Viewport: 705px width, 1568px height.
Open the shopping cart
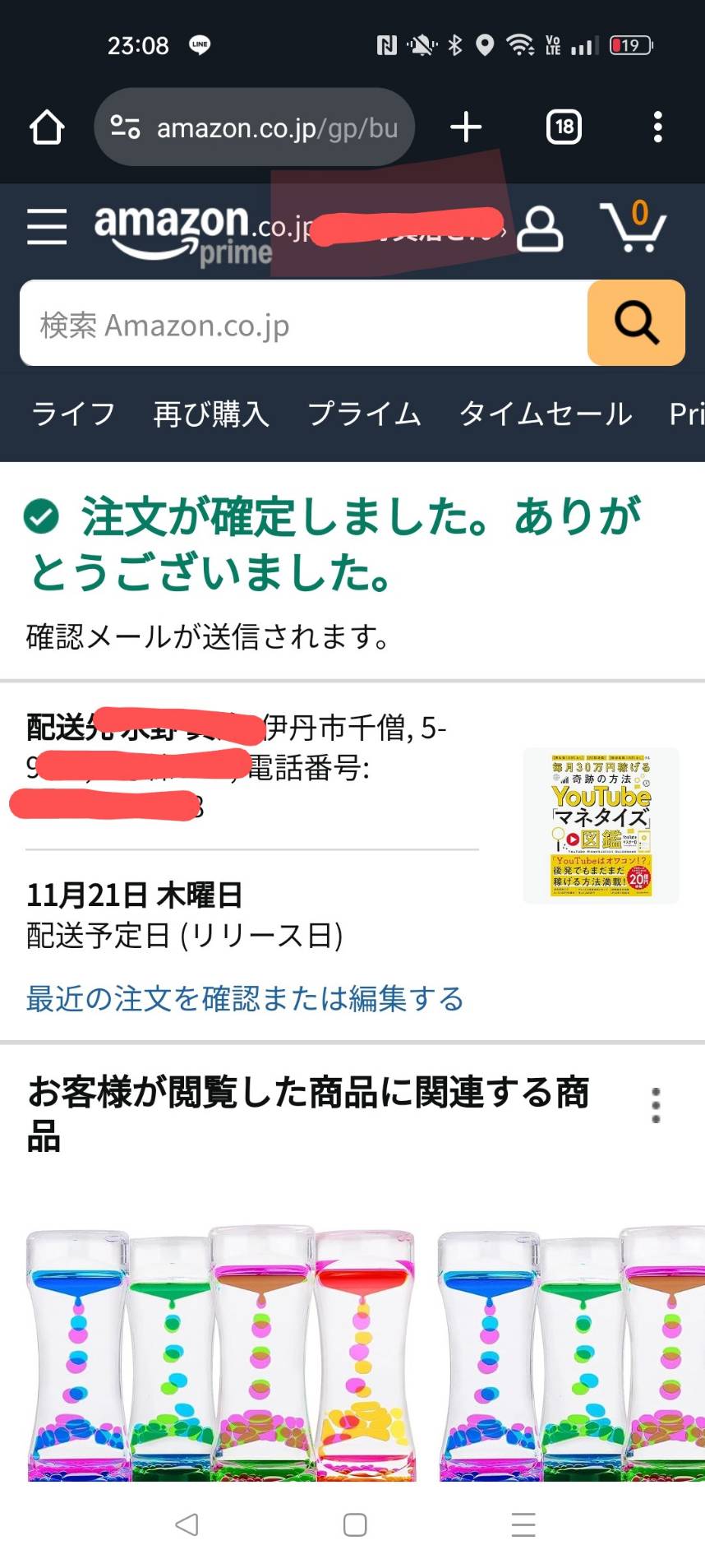(633, 227)
